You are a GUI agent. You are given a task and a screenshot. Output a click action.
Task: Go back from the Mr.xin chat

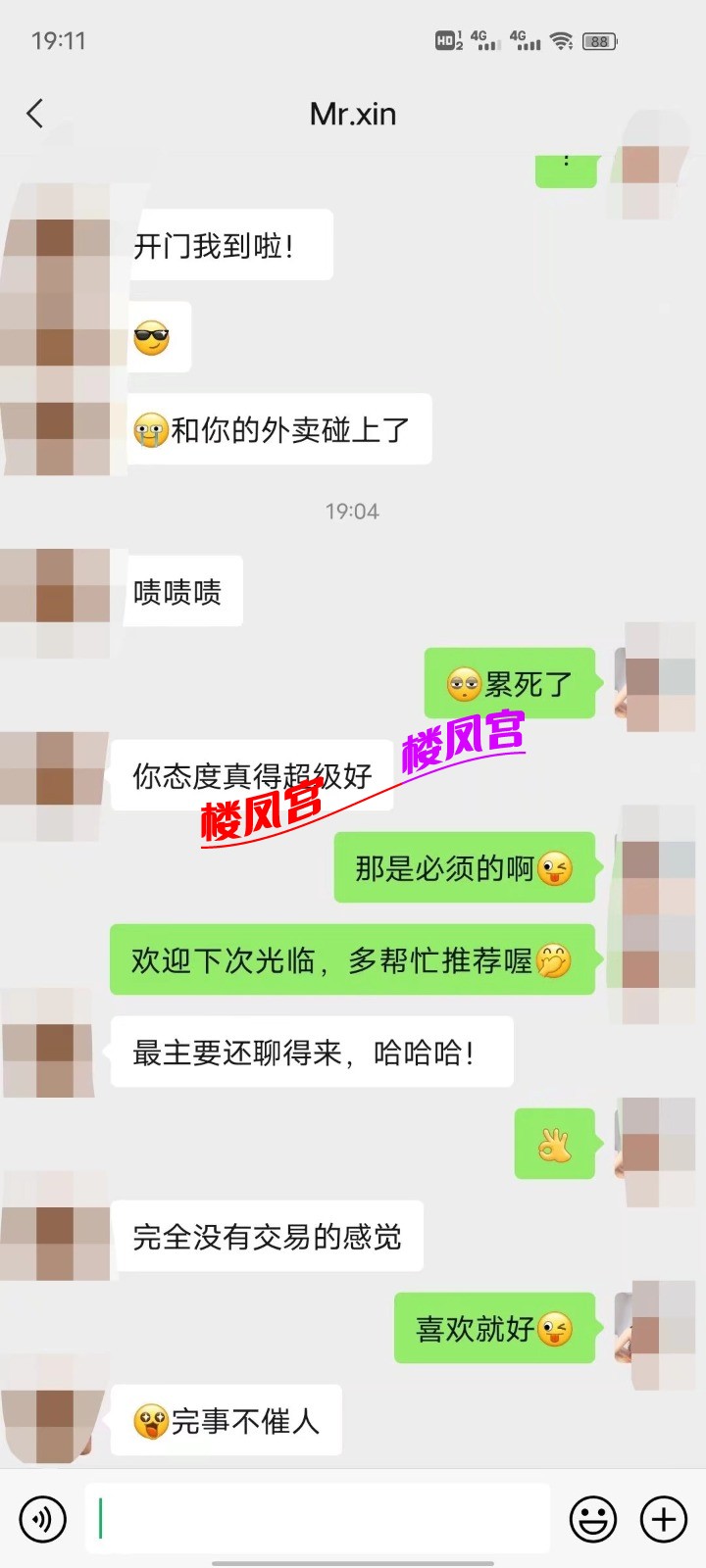(35, 114)
